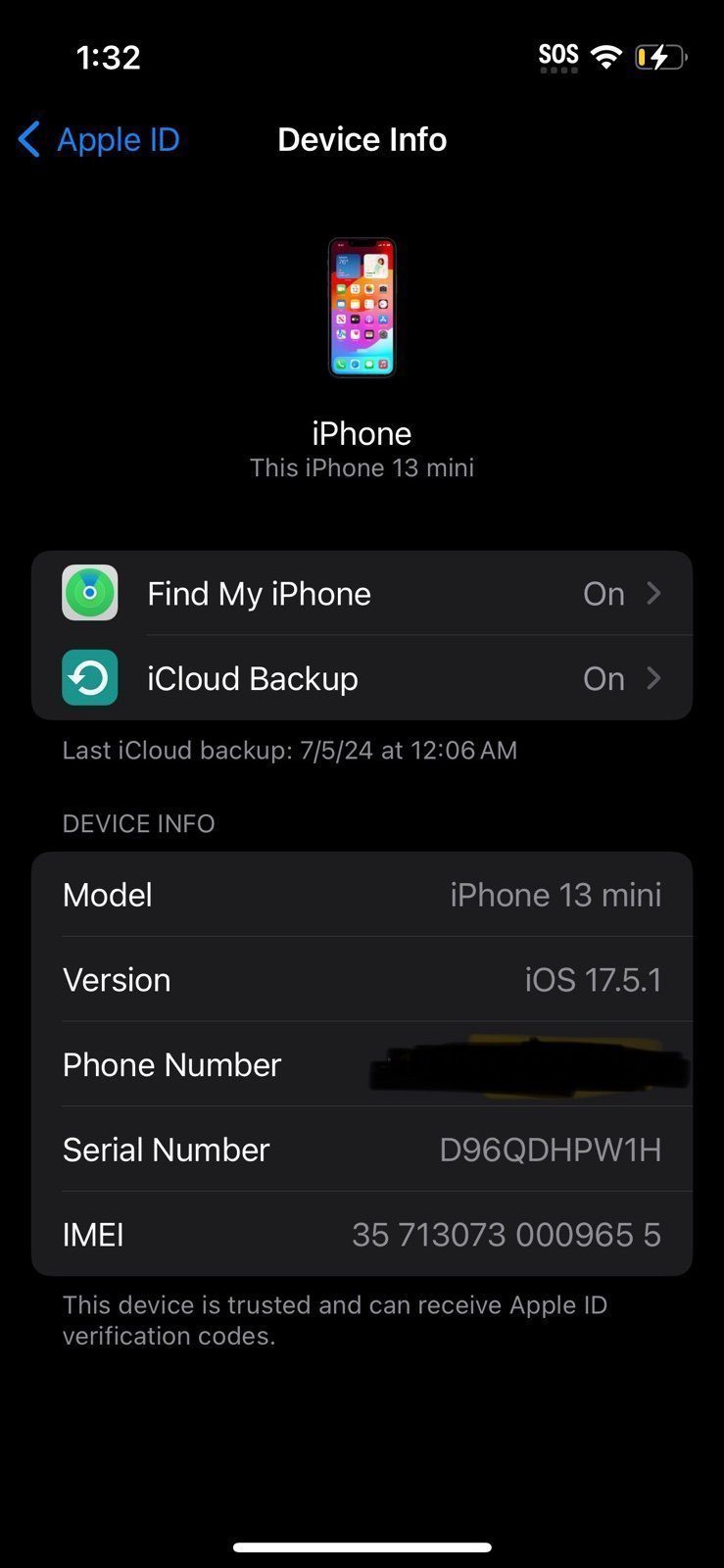Open iCloud Backup settings
Viewport: 724px width, 1568px height.
pyautogui.click(x=362, y=678)
